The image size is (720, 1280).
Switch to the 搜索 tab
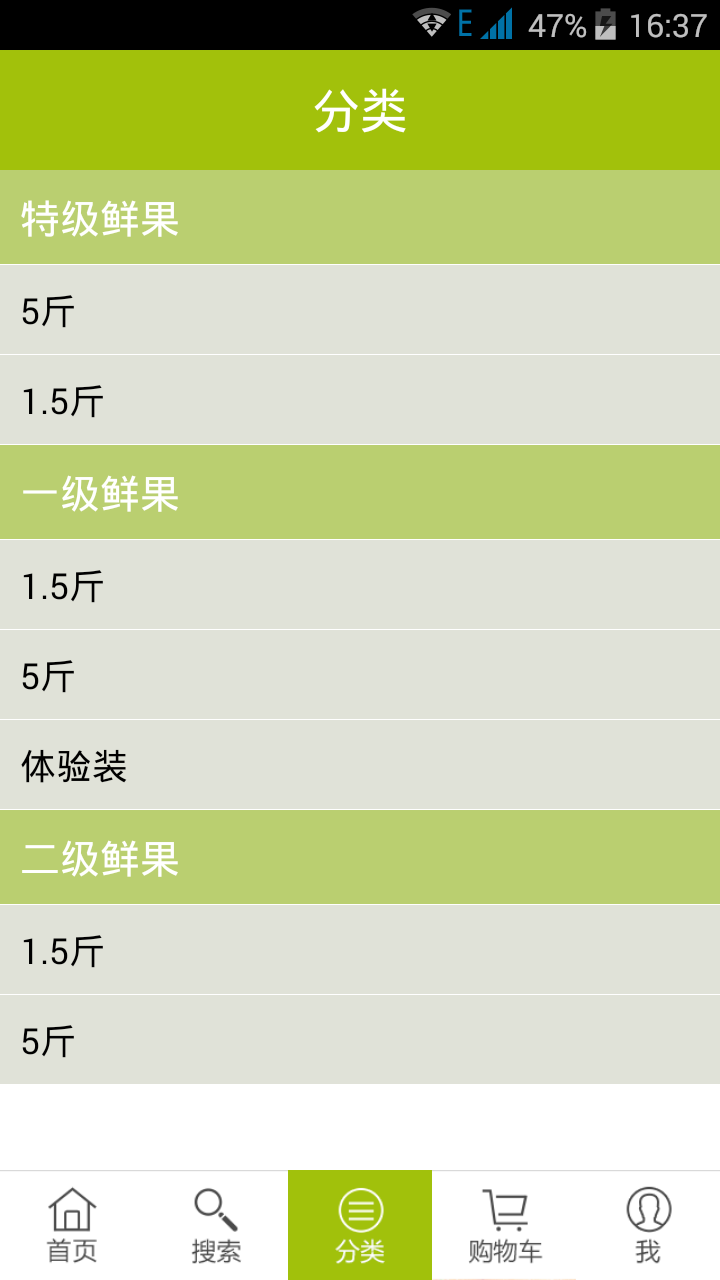pos(216,1225)
